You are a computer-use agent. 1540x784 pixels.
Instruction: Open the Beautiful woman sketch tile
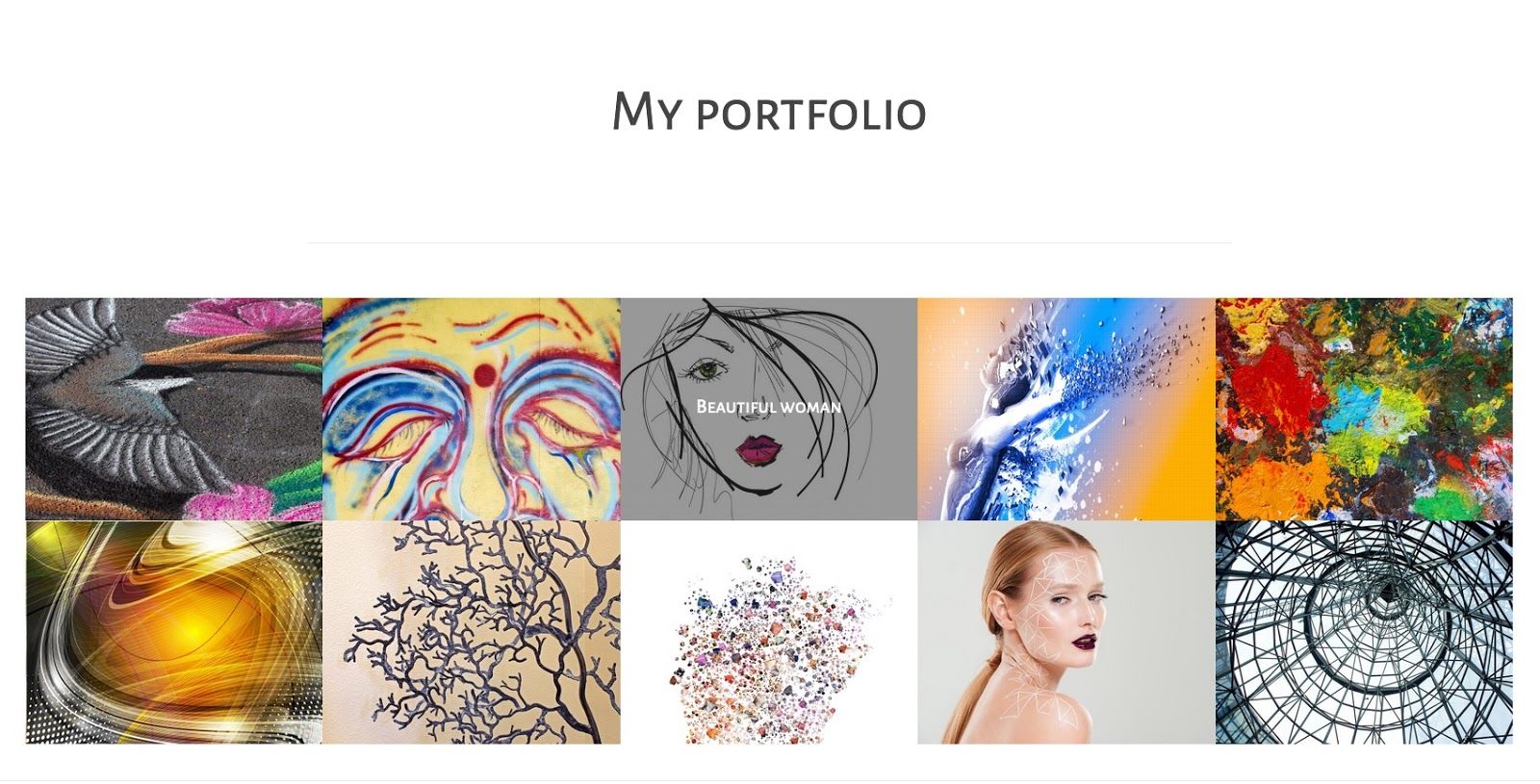coord(768,407)
